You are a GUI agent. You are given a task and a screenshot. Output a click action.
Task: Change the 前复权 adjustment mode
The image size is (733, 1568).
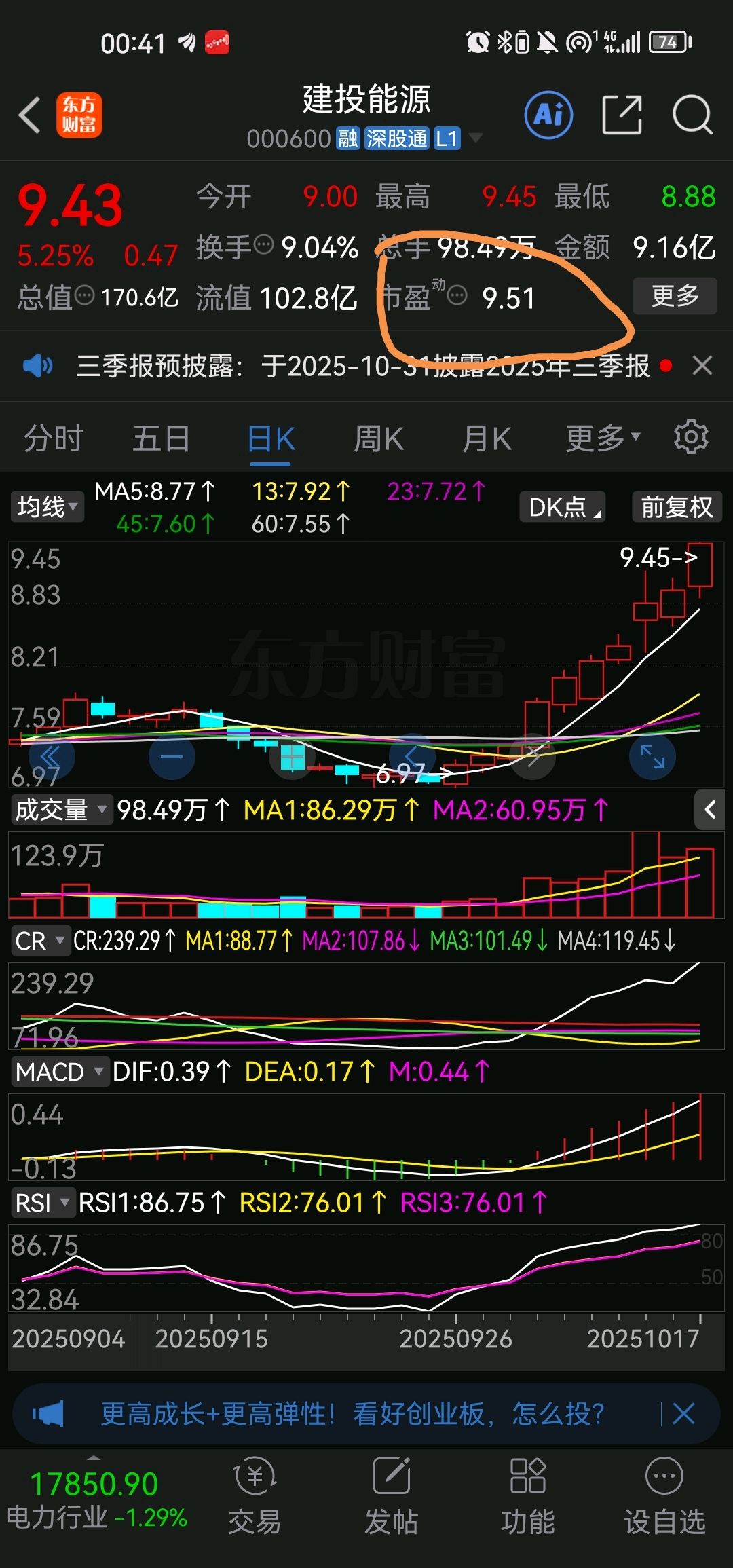tap(677, 507)
